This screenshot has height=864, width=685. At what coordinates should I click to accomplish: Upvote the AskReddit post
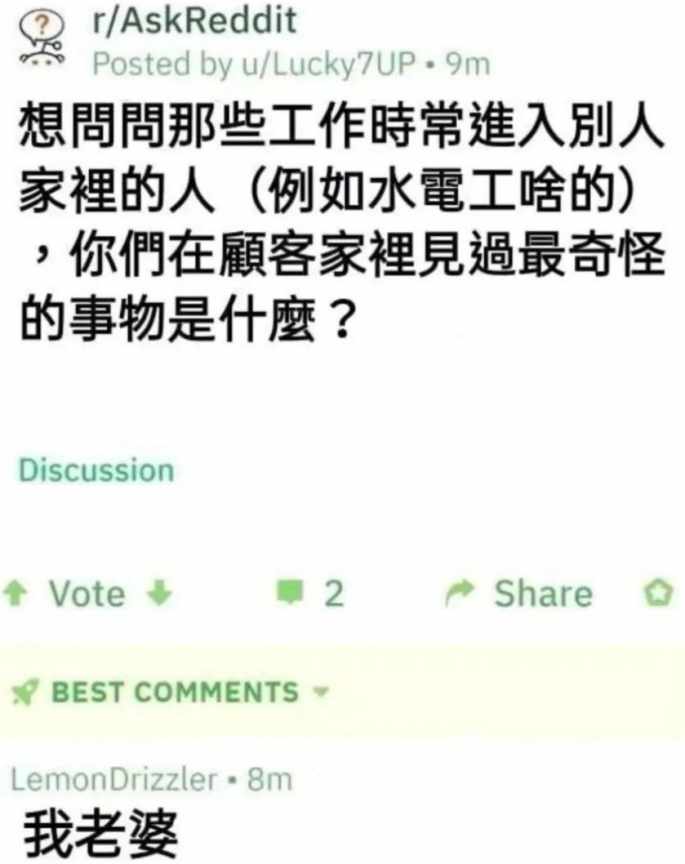16,594
